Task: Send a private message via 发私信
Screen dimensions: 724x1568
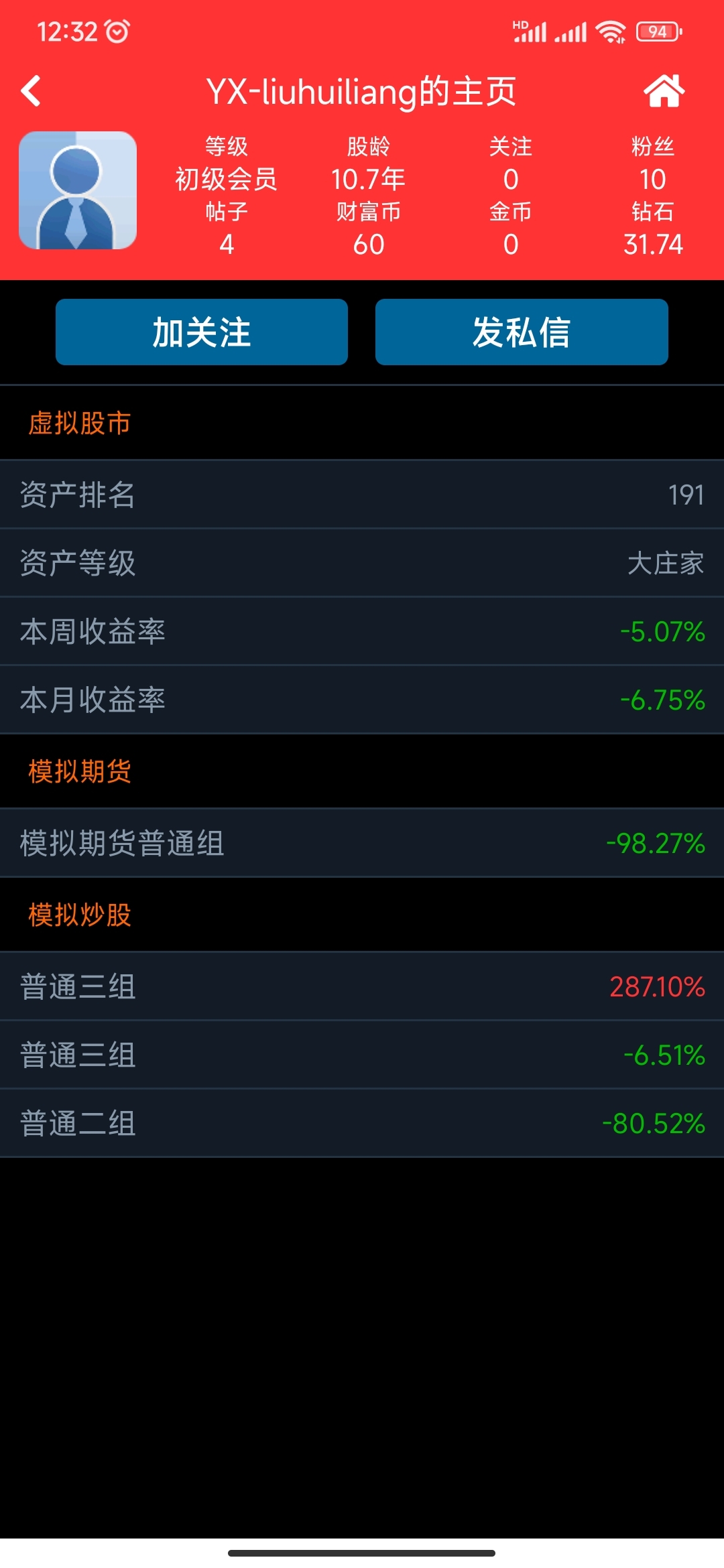Action: tap(522, 332)
